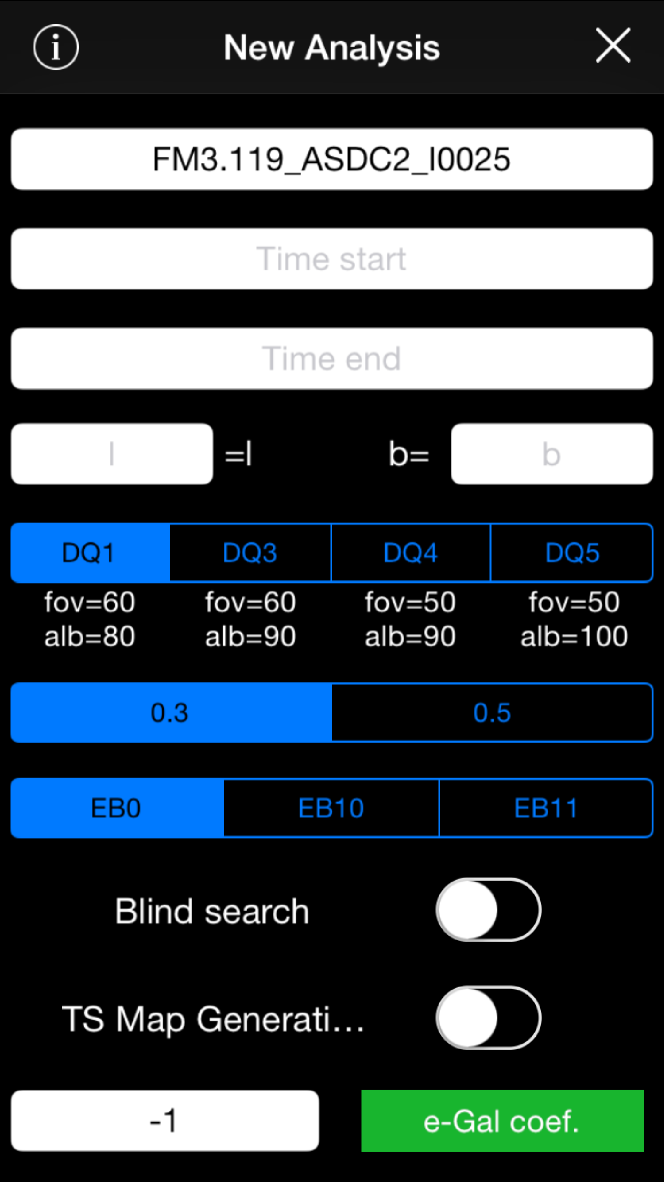Image resolution: width=664 pixels, height=1182 pixels.
Task: Select the EB0 option
Action: (x=117, y=808)
